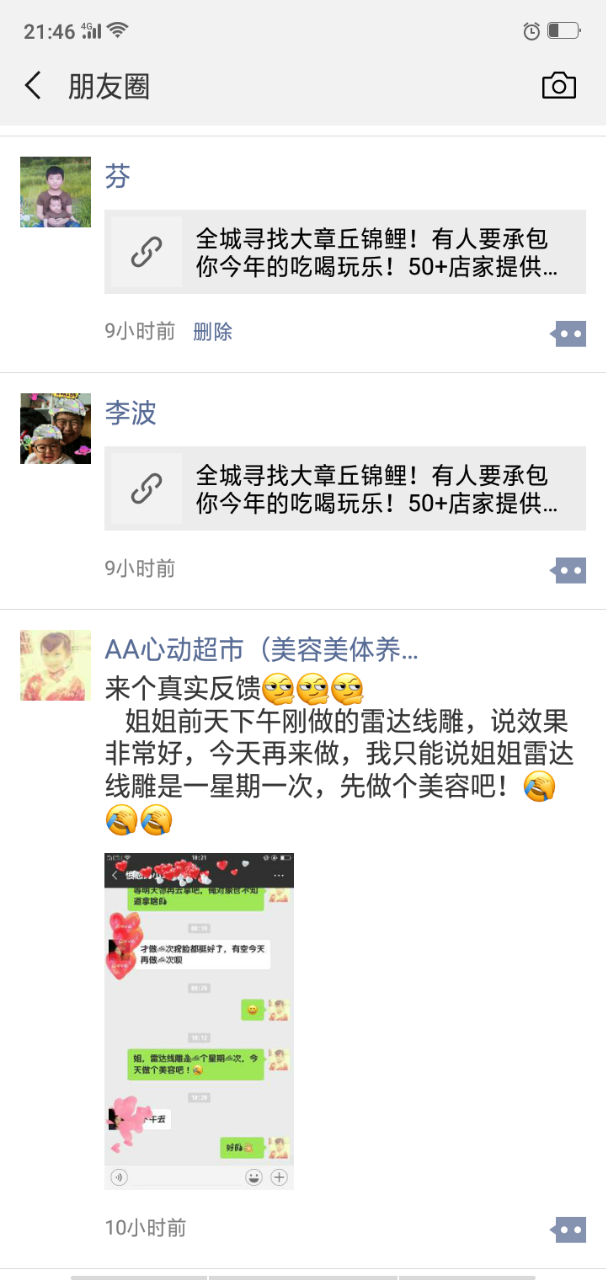Delete 芬's post with 删除
This screenshot has height=1280, width=606.
coord(212,332)
